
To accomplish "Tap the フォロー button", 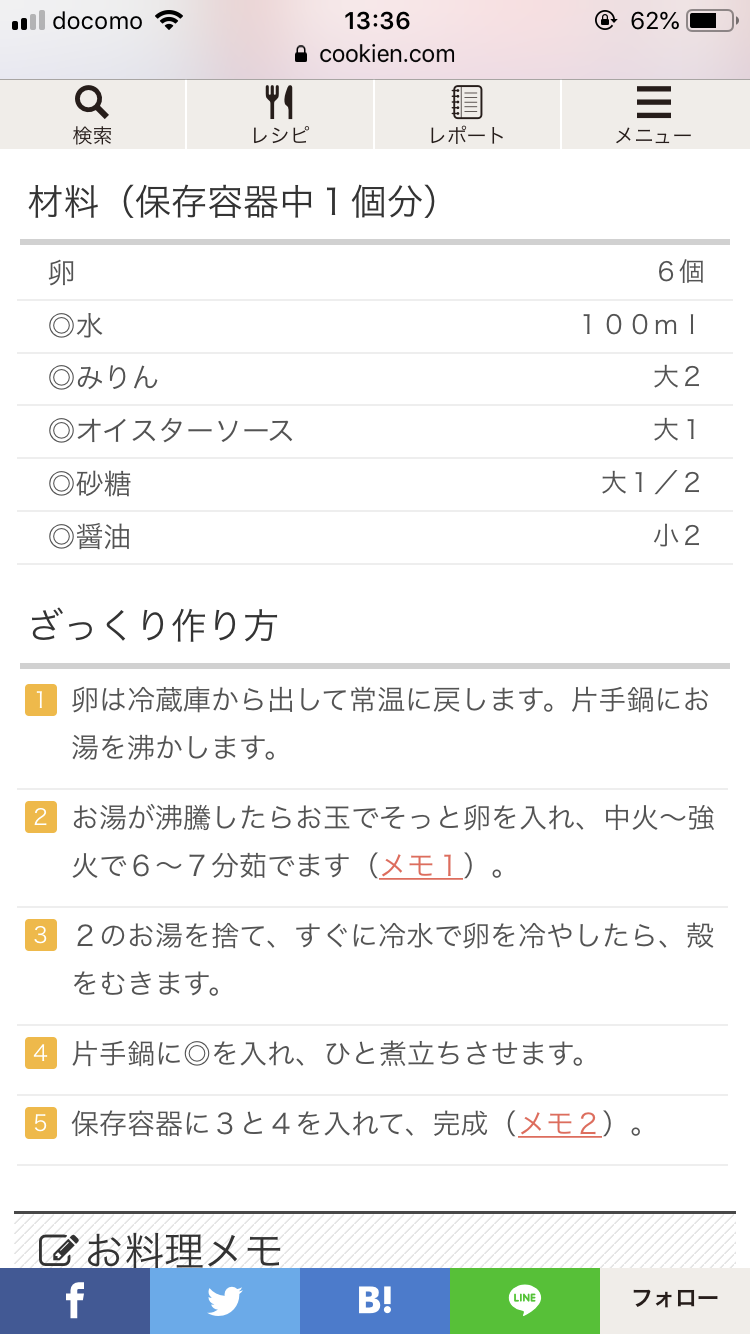I will pos(675,1300).
